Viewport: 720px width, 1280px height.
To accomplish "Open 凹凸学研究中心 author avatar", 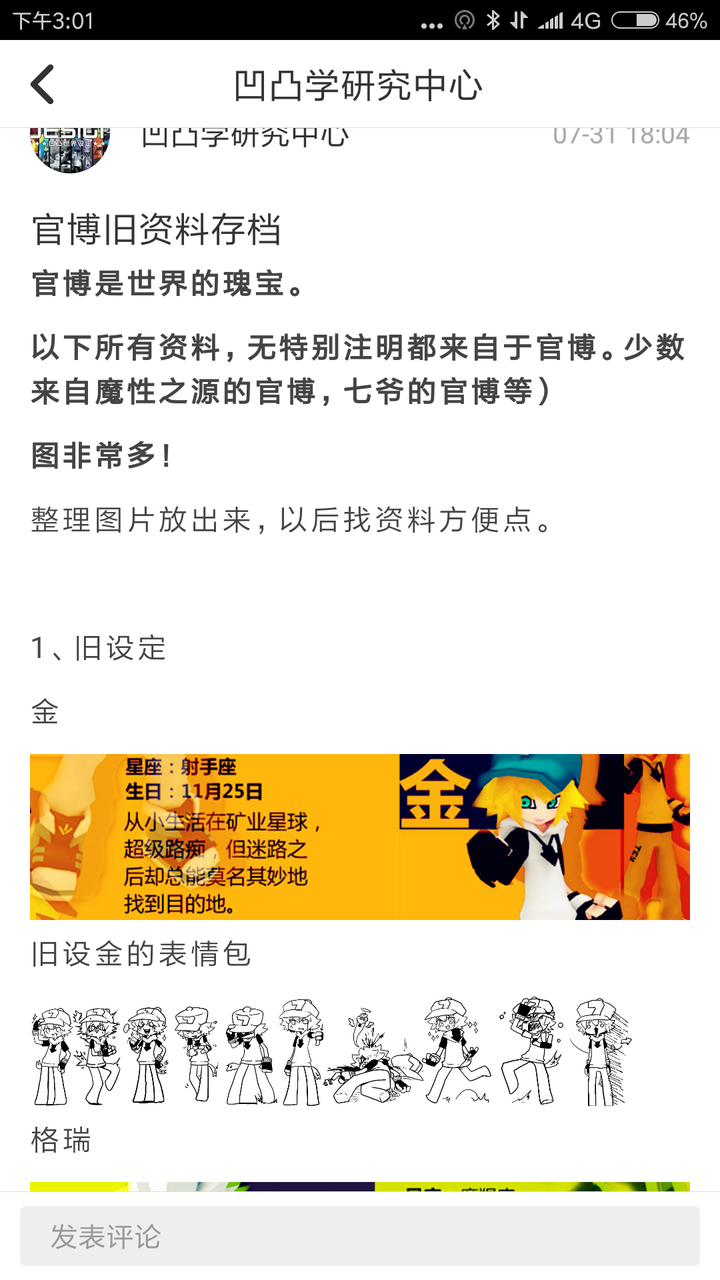I will coord(70,148).
